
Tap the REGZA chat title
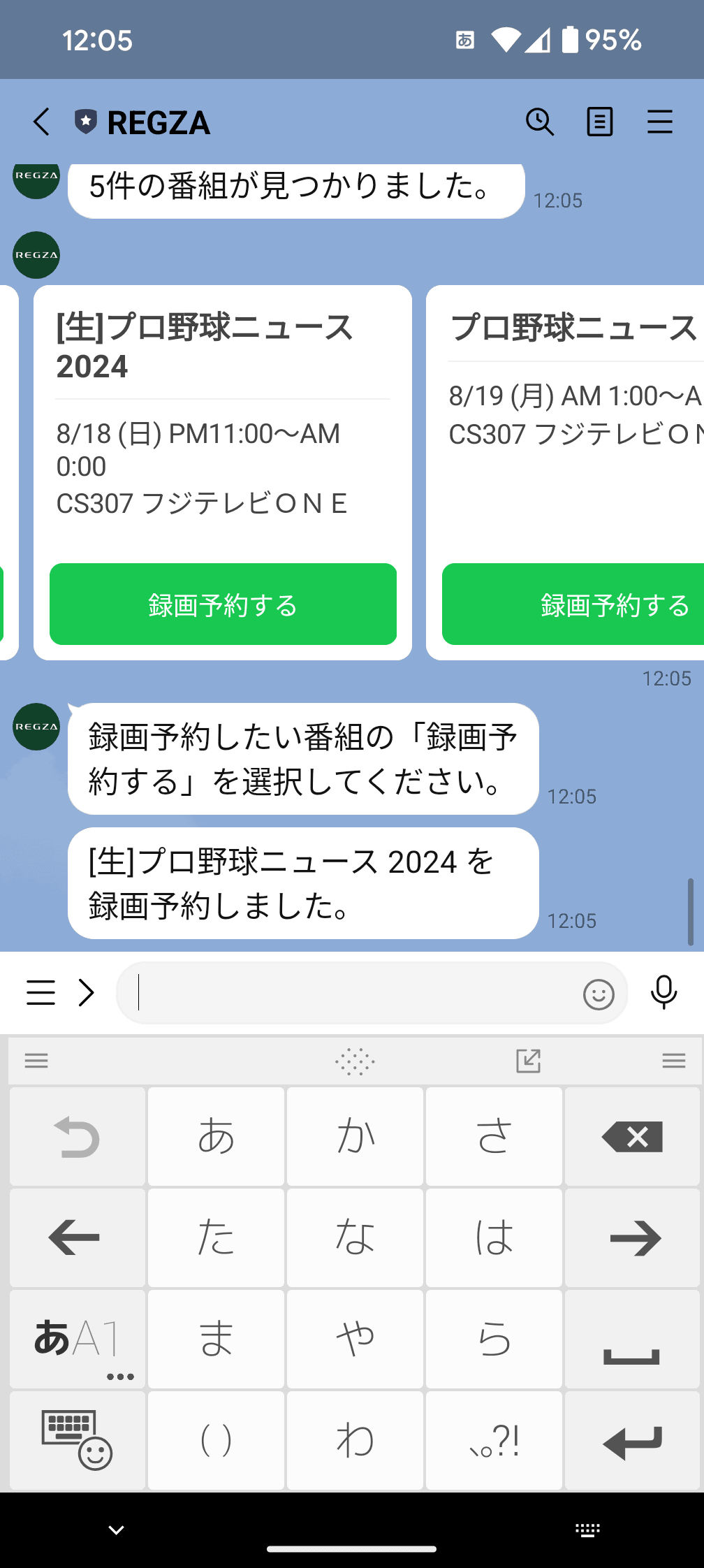tap(159, 122)
